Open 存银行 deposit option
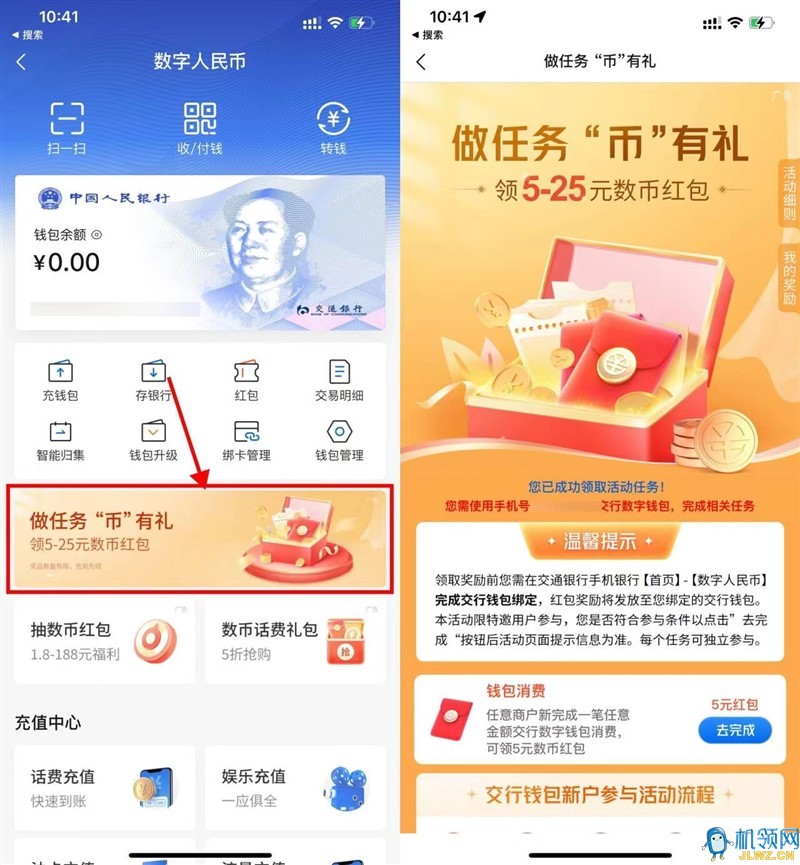Image resolution: width=800 pixels, height=865 pixels. 153,381
